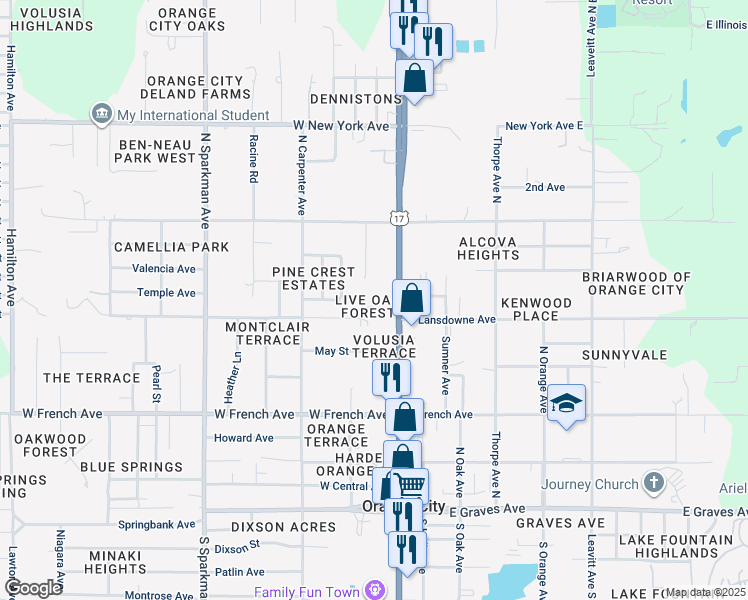This screenshot has width=748, height=600.
Task: Open the shopping bag marker beside Dennistons
Action: [x=414, y=79]
